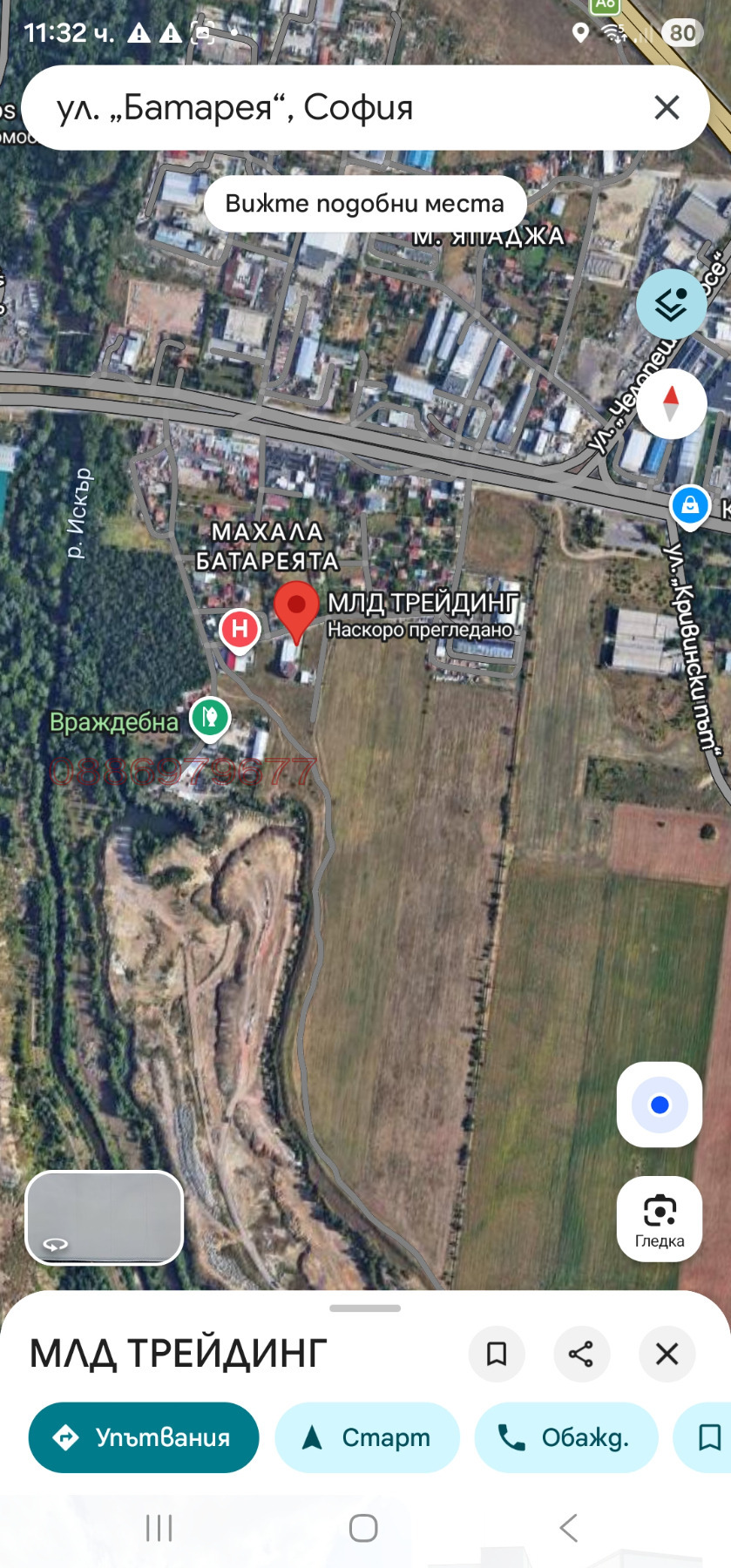Tap the blue lock marker on the map
The height and width of the screenshot is (1568, 731).
click(x=689, y=505)
